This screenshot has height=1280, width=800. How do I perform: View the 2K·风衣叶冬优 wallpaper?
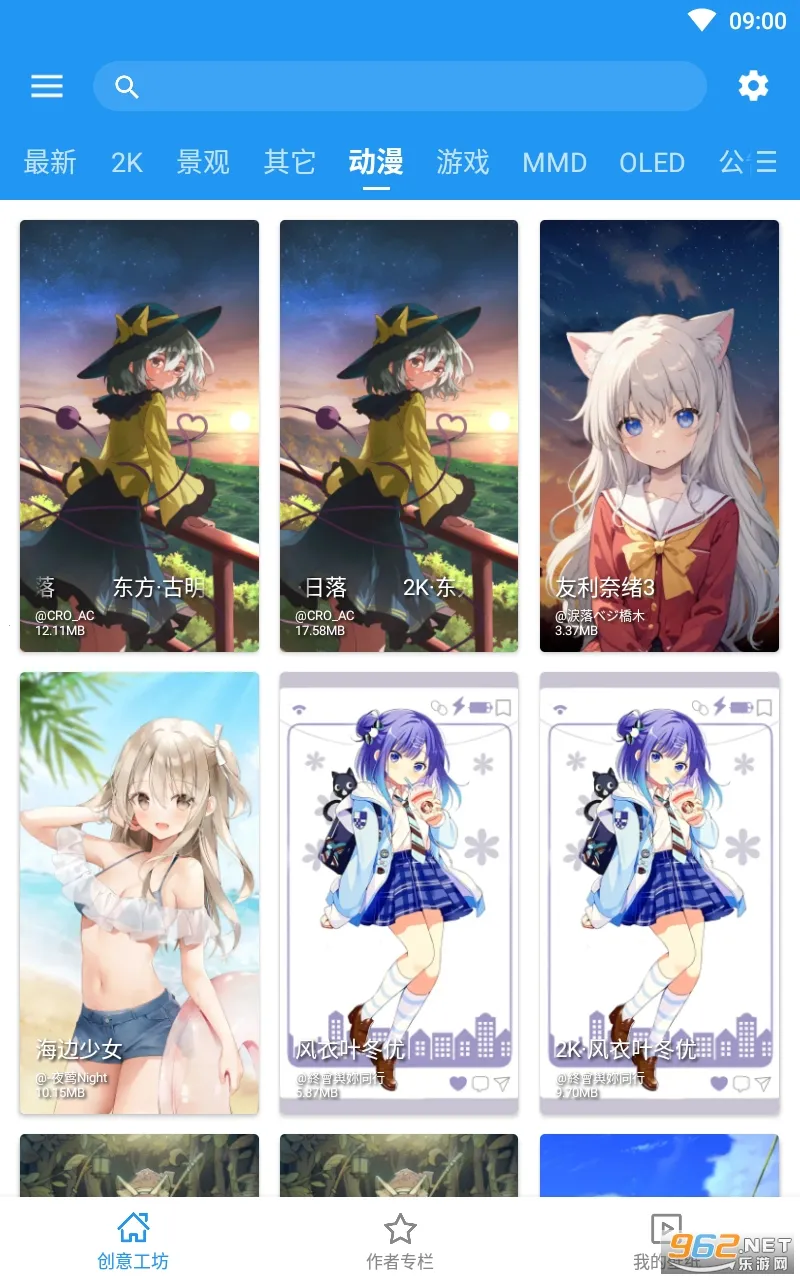tap(659, 892)
